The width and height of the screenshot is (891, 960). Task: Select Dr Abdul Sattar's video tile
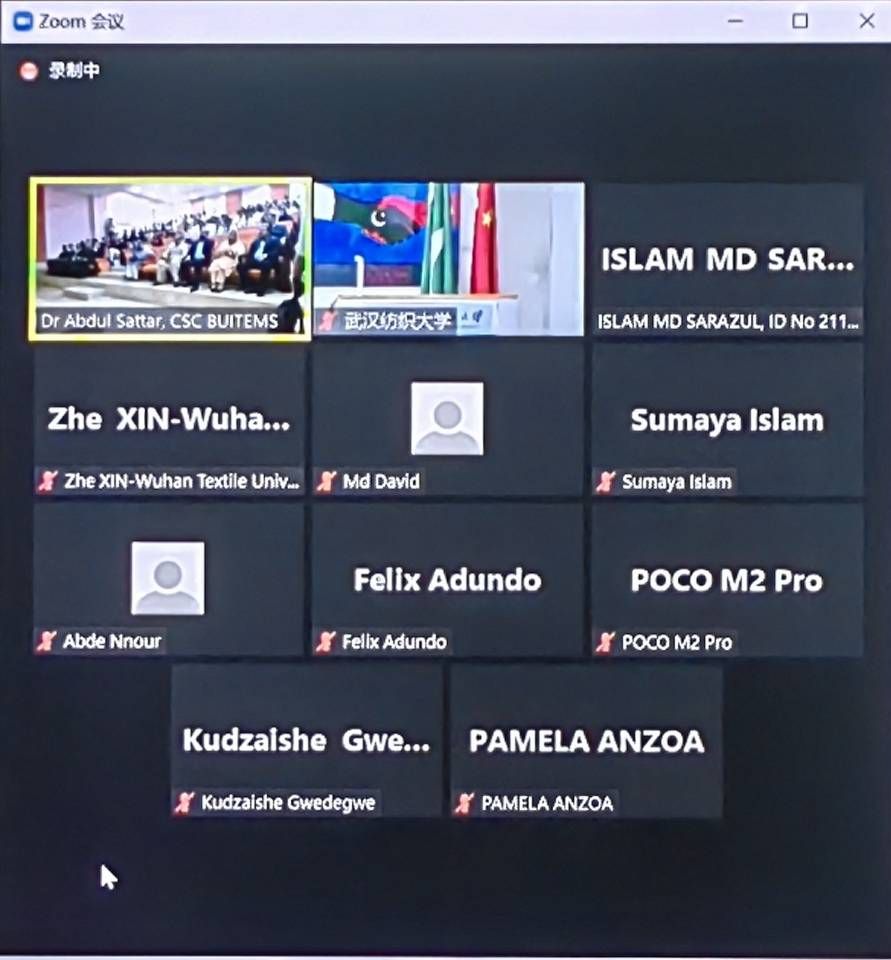(x=170, y=259)
